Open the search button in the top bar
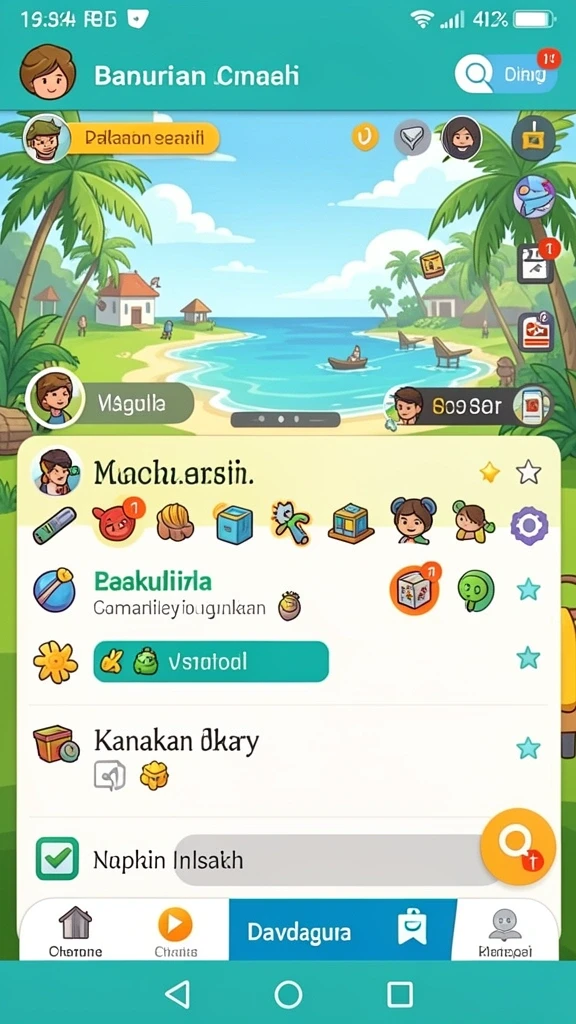This screenshot has height=1024, width=576. pos(506,74)
